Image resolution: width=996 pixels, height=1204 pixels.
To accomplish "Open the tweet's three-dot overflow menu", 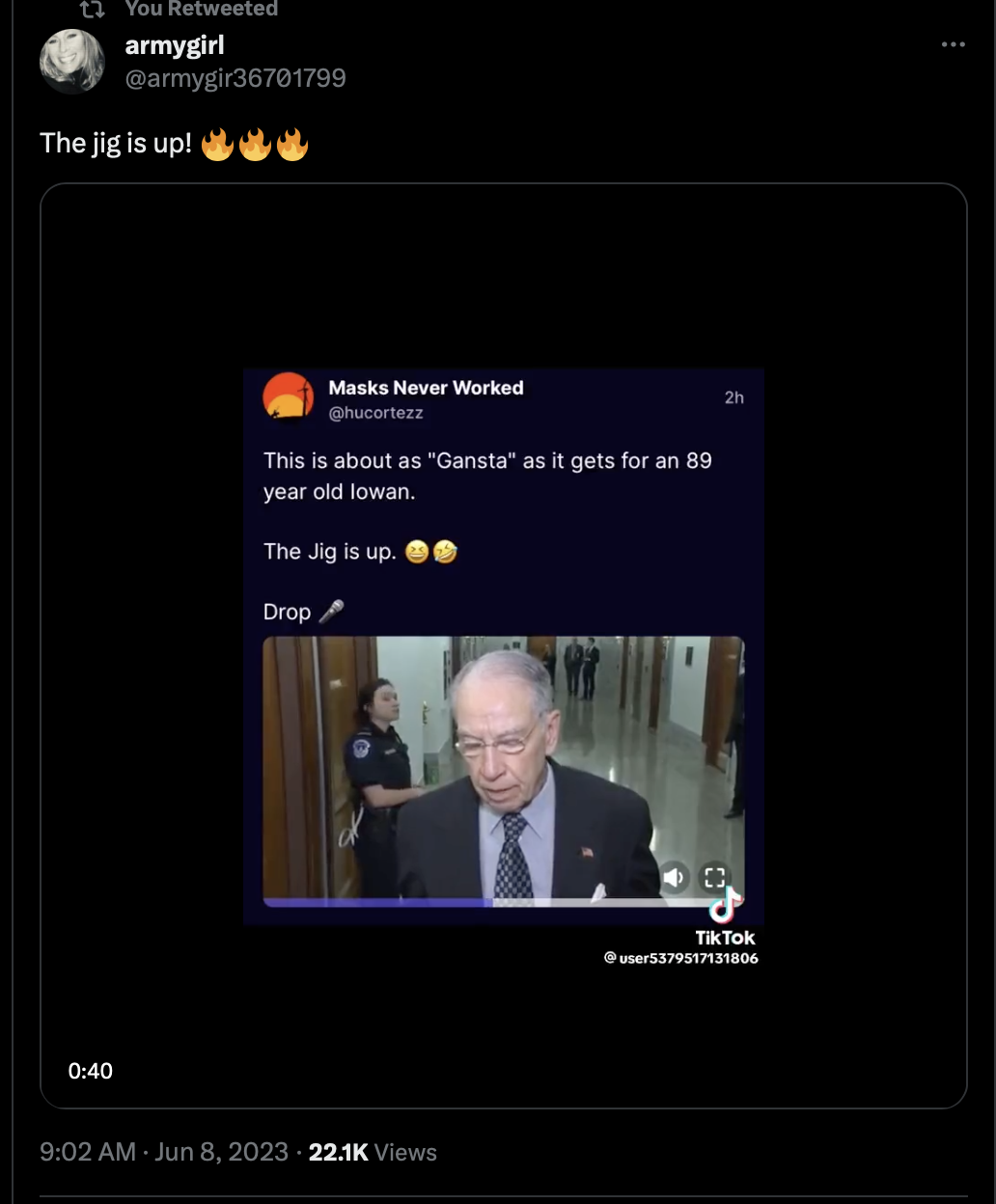I will click(x=953, y=45).
